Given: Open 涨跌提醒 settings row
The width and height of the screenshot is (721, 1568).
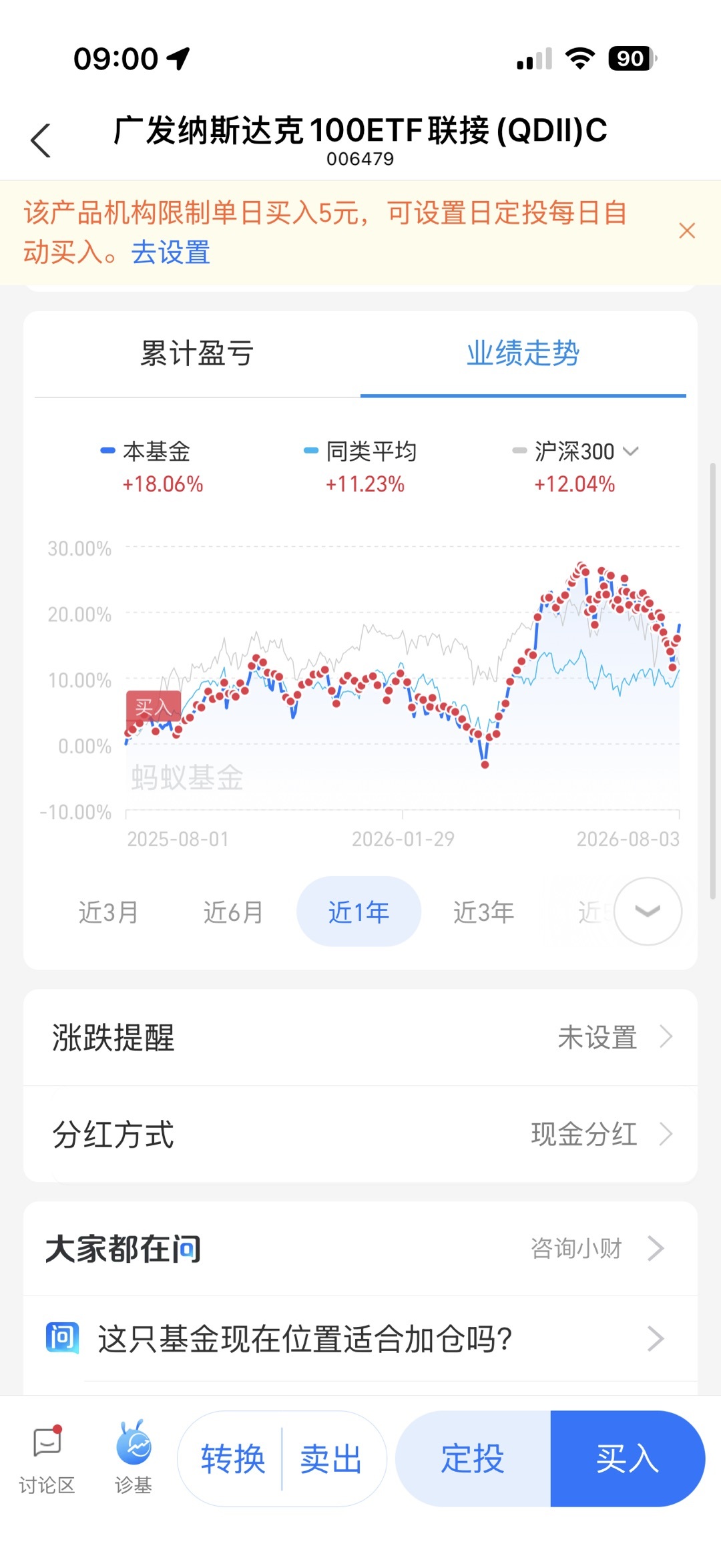Looking at the screenshot, I should pyautogui.click(x=360, y=1037).
